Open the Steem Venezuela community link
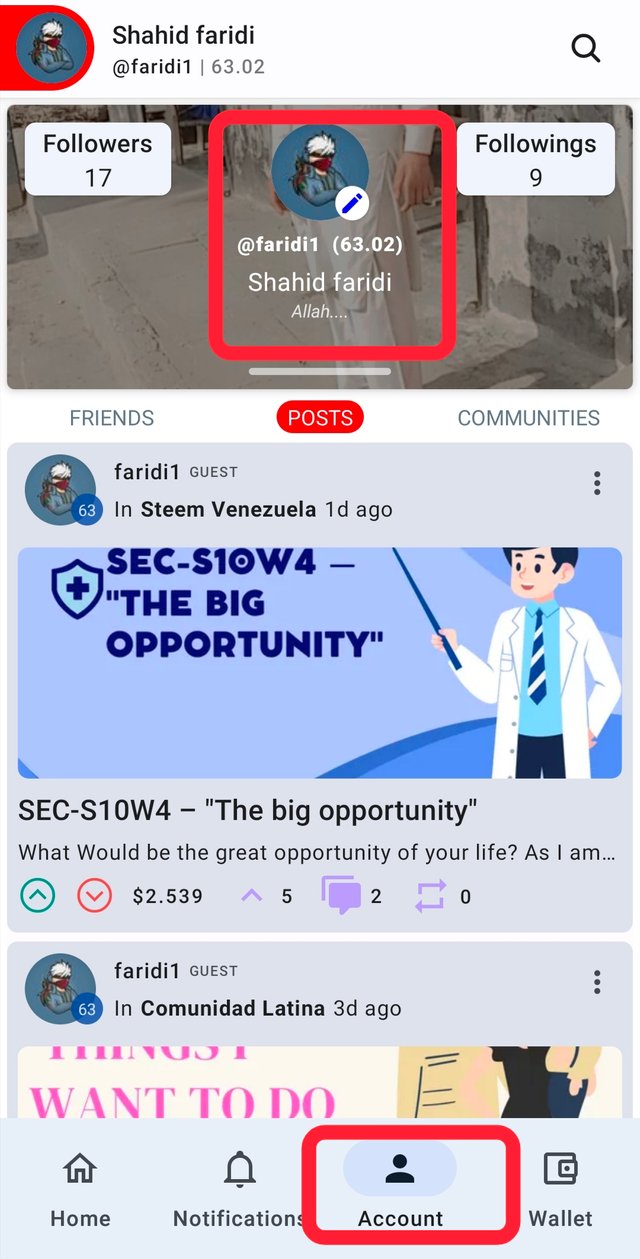 click(x=228, y=509)
